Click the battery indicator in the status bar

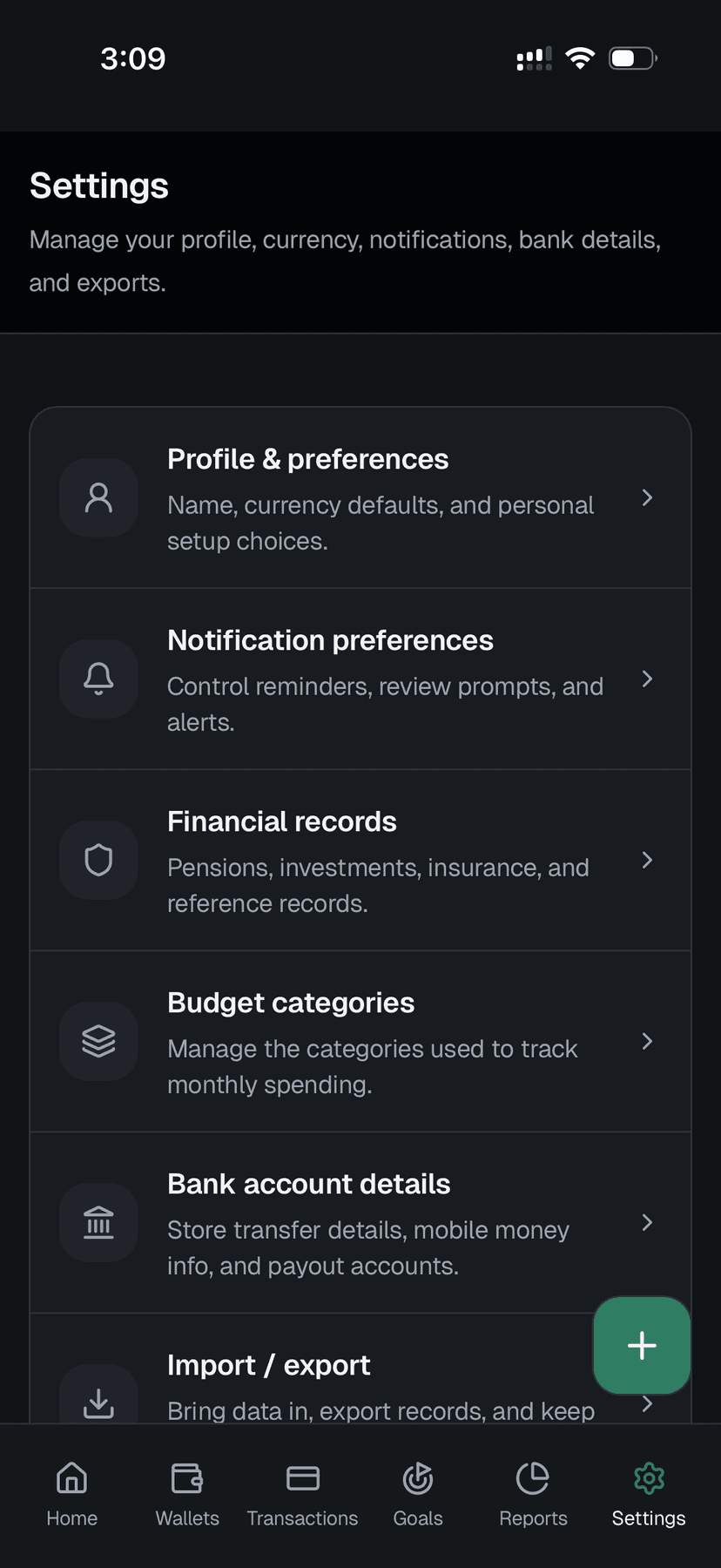click(632, 58)
